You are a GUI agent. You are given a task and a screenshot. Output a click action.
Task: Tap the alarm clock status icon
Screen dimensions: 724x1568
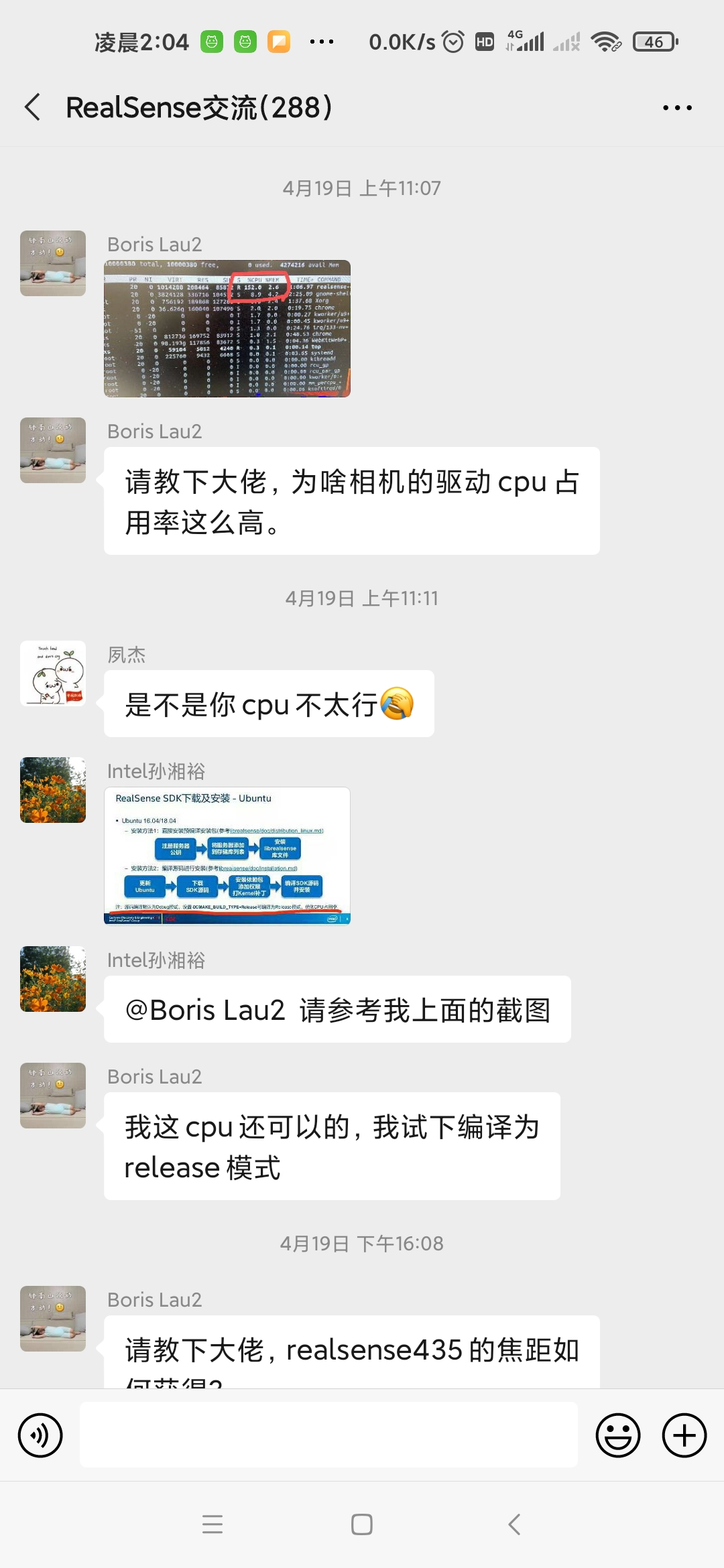[452, 42]
